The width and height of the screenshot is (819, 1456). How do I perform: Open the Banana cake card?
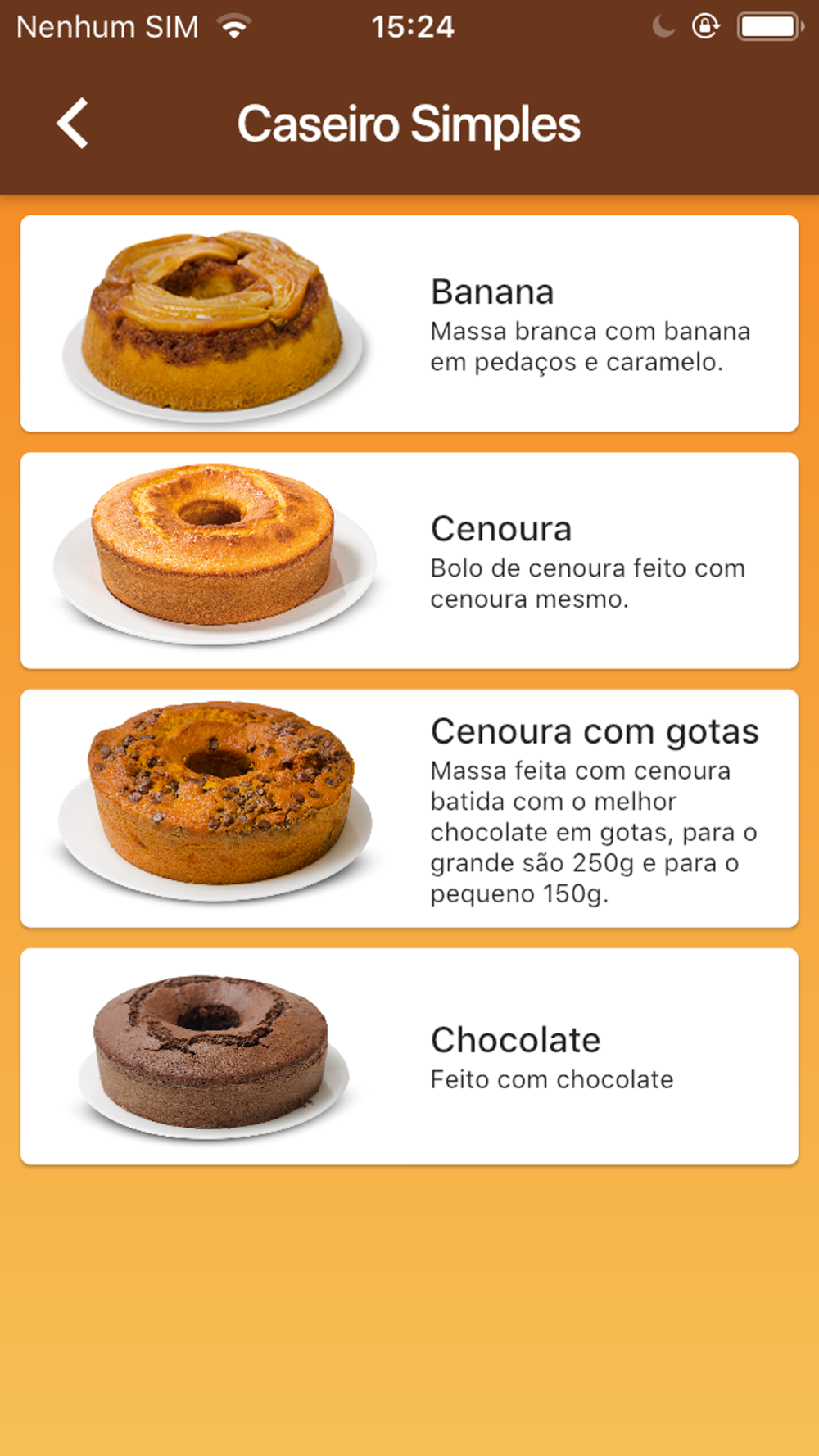409,323
